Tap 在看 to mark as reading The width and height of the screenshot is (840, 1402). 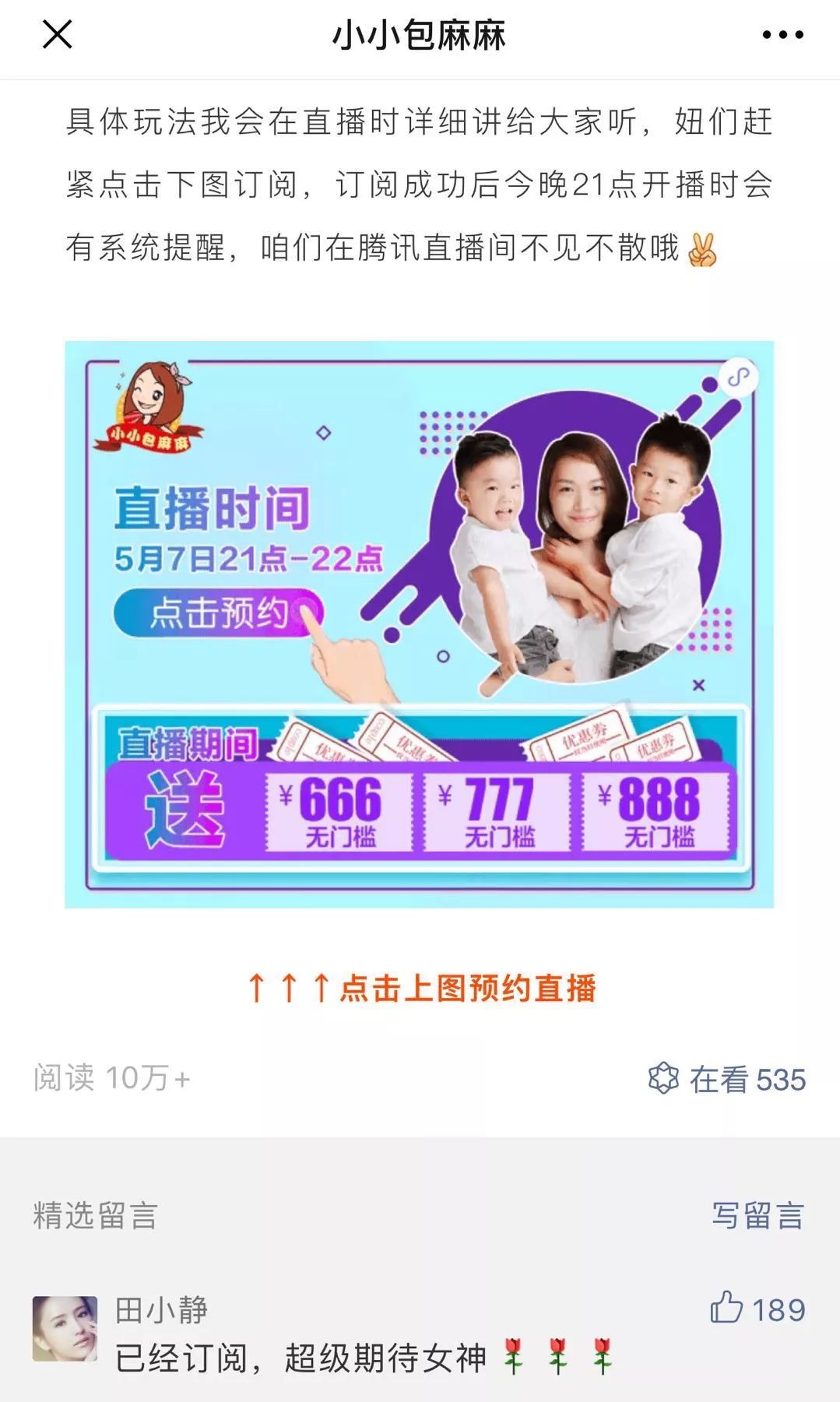click(726, 1079)
